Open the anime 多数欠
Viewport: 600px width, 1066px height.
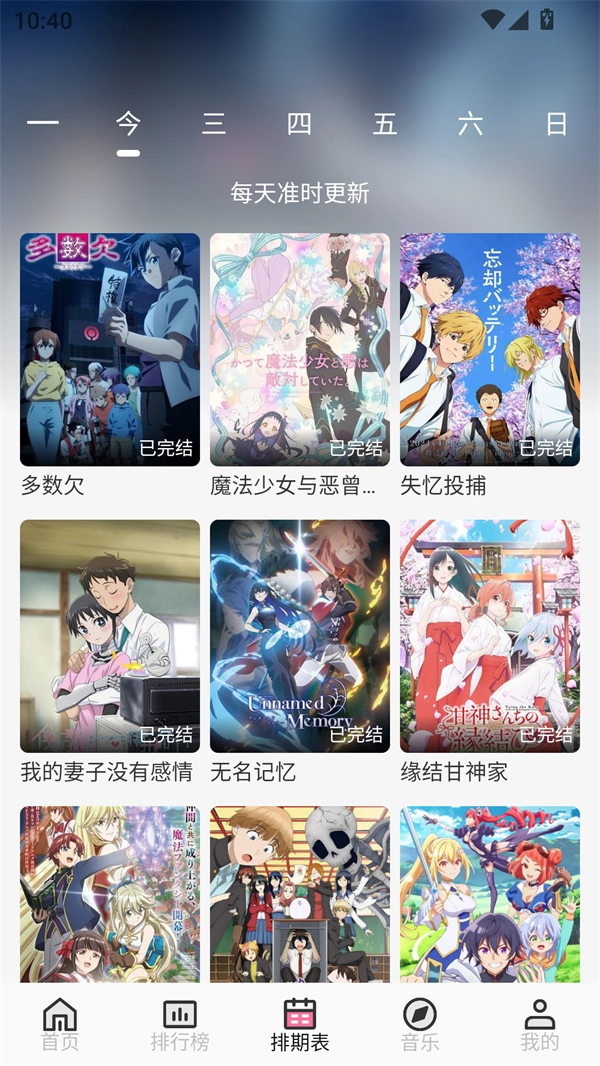tap(110, 350)
